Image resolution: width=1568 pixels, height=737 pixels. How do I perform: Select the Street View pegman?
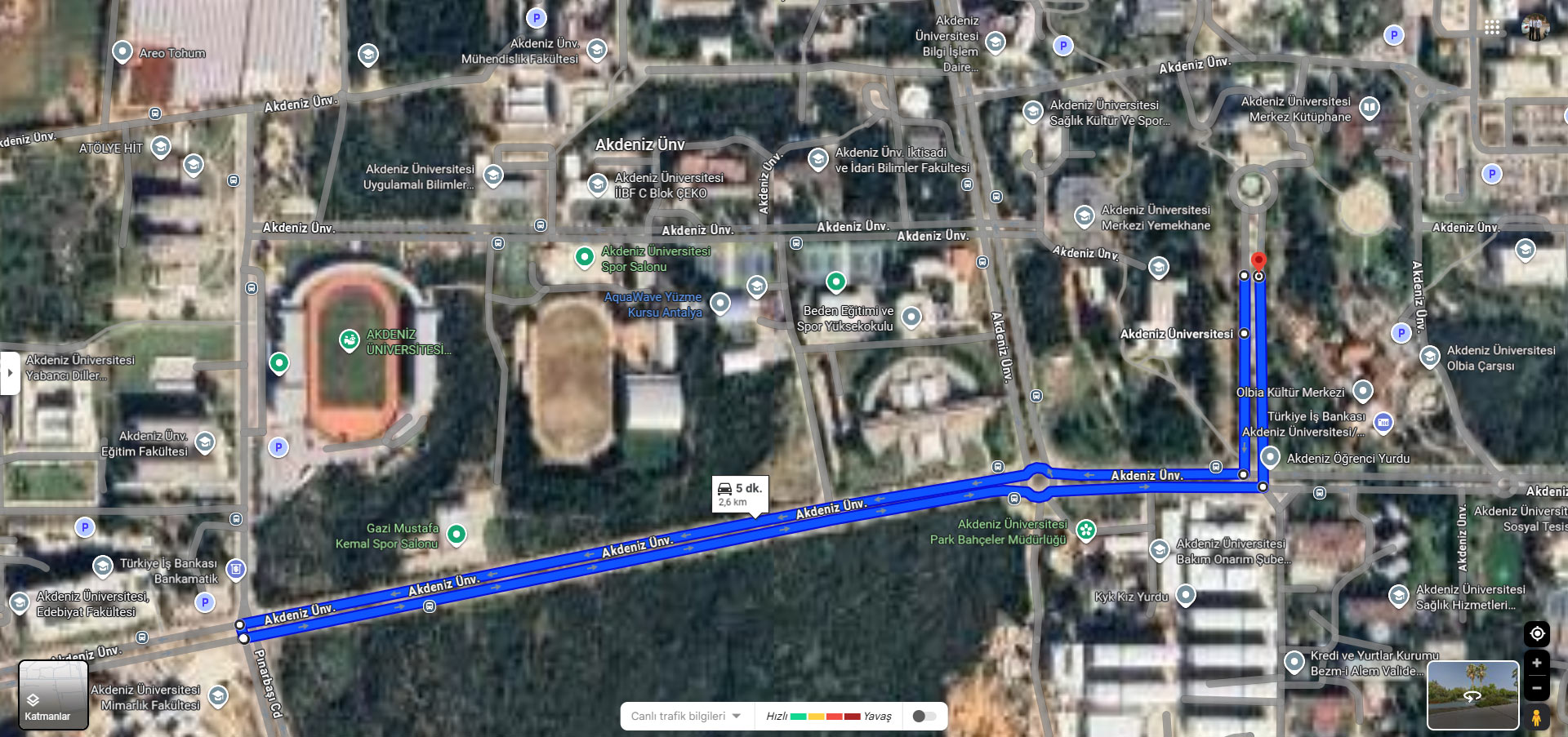point(1536,717)
